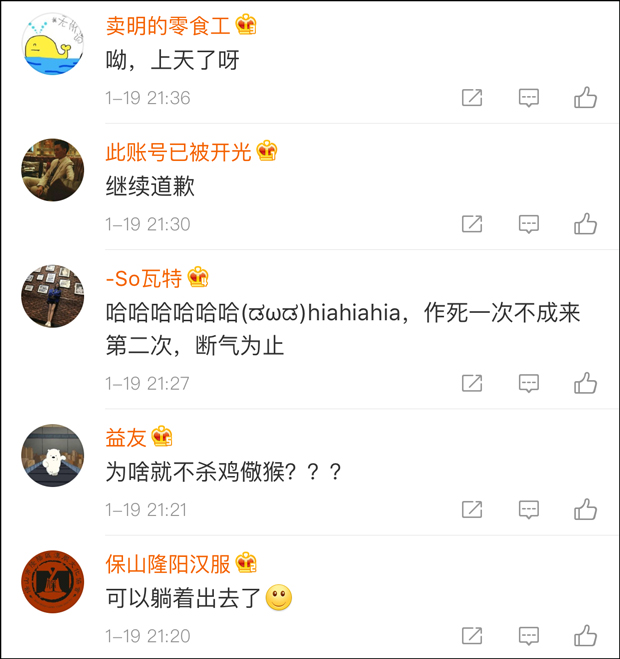Repost 卖明的零食工's comment
This screenshot has height=659, width=620.
472,98
